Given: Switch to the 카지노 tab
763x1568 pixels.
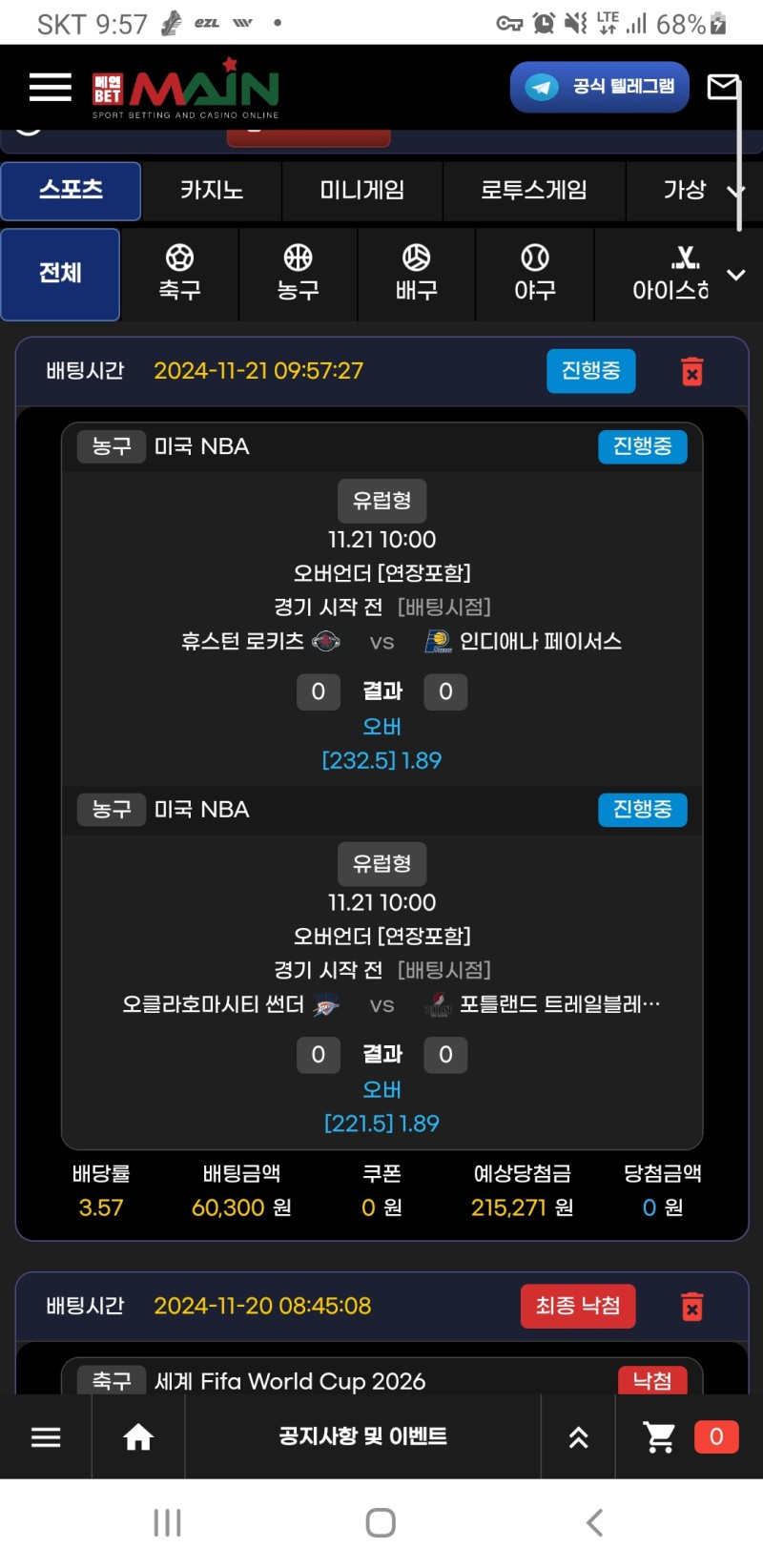Looking at the screenshot, I should 212,191.
